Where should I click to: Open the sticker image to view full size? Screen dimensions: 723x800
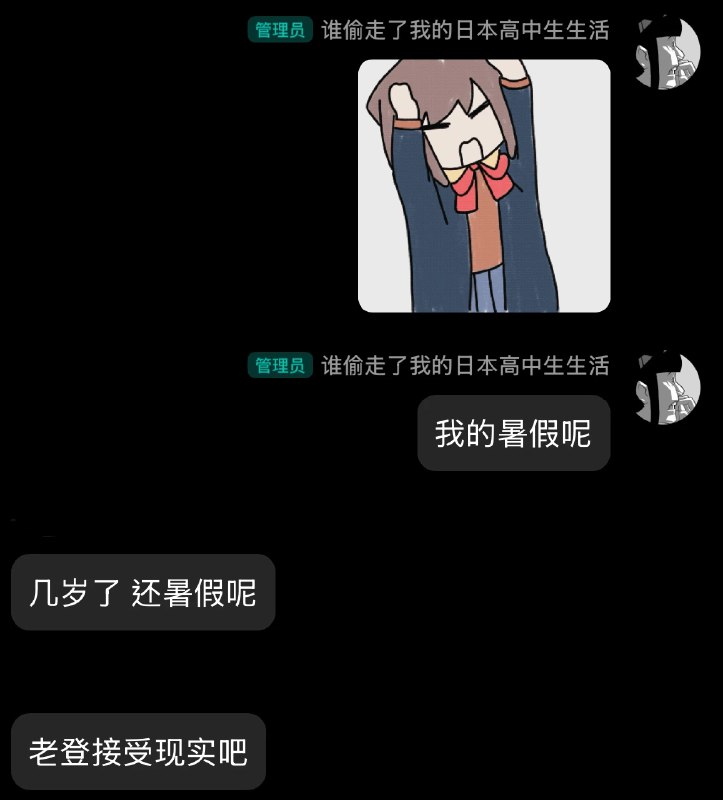click(x=484, y=188)
